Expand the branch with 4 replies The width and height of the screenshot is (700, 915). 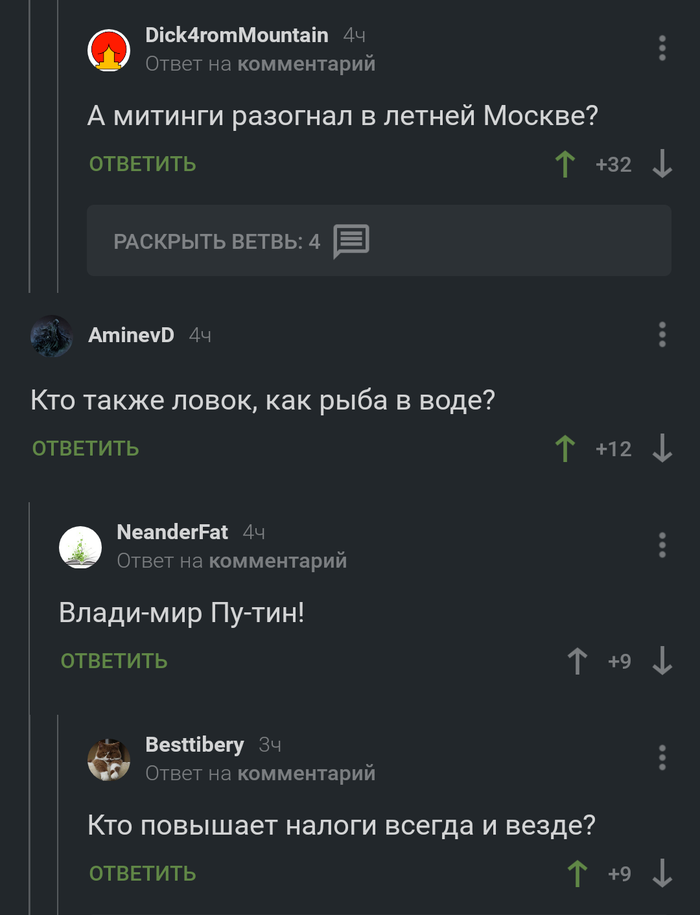[x=240, y=241]
